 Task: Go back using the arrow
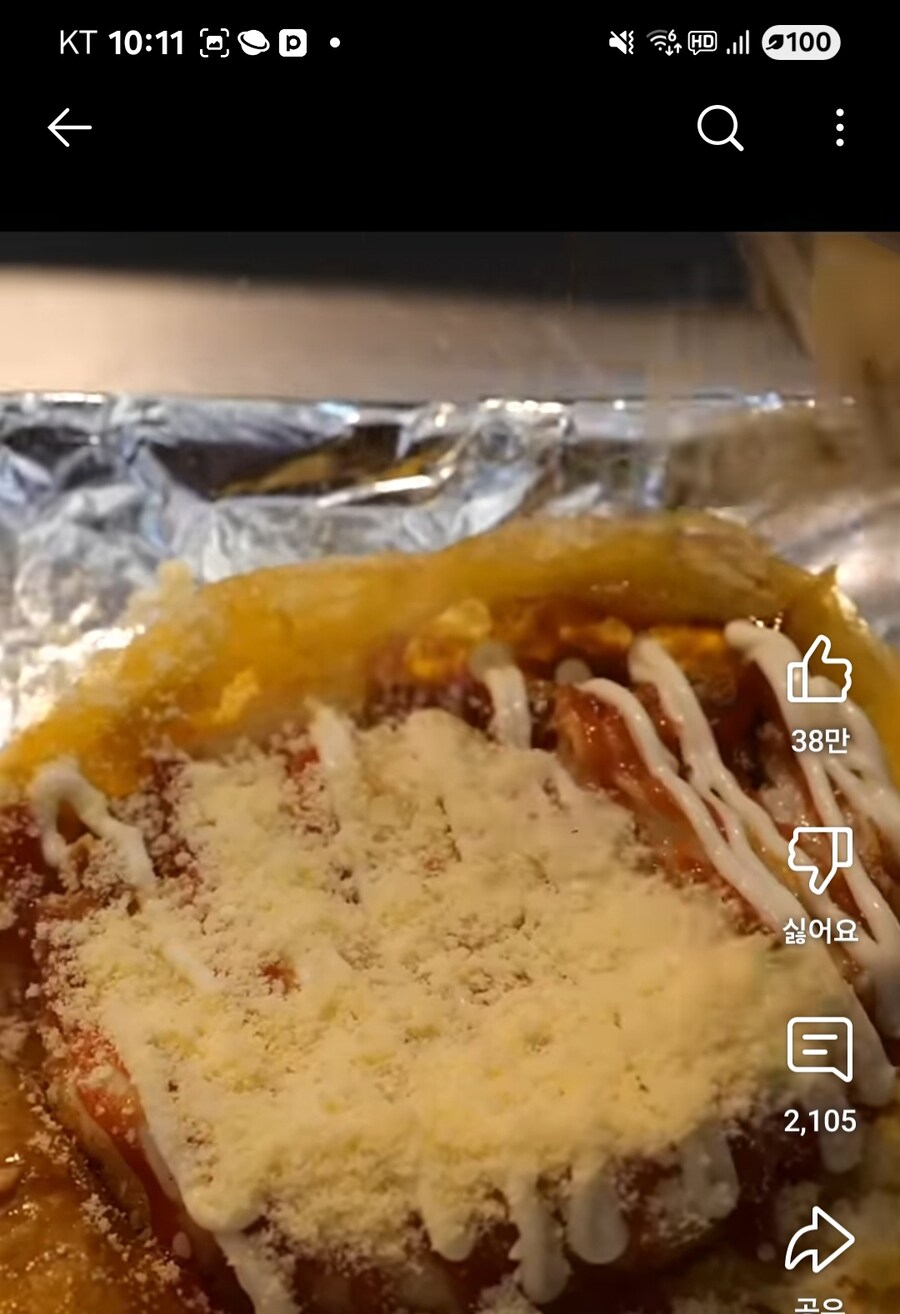click(x=69, y=128)
